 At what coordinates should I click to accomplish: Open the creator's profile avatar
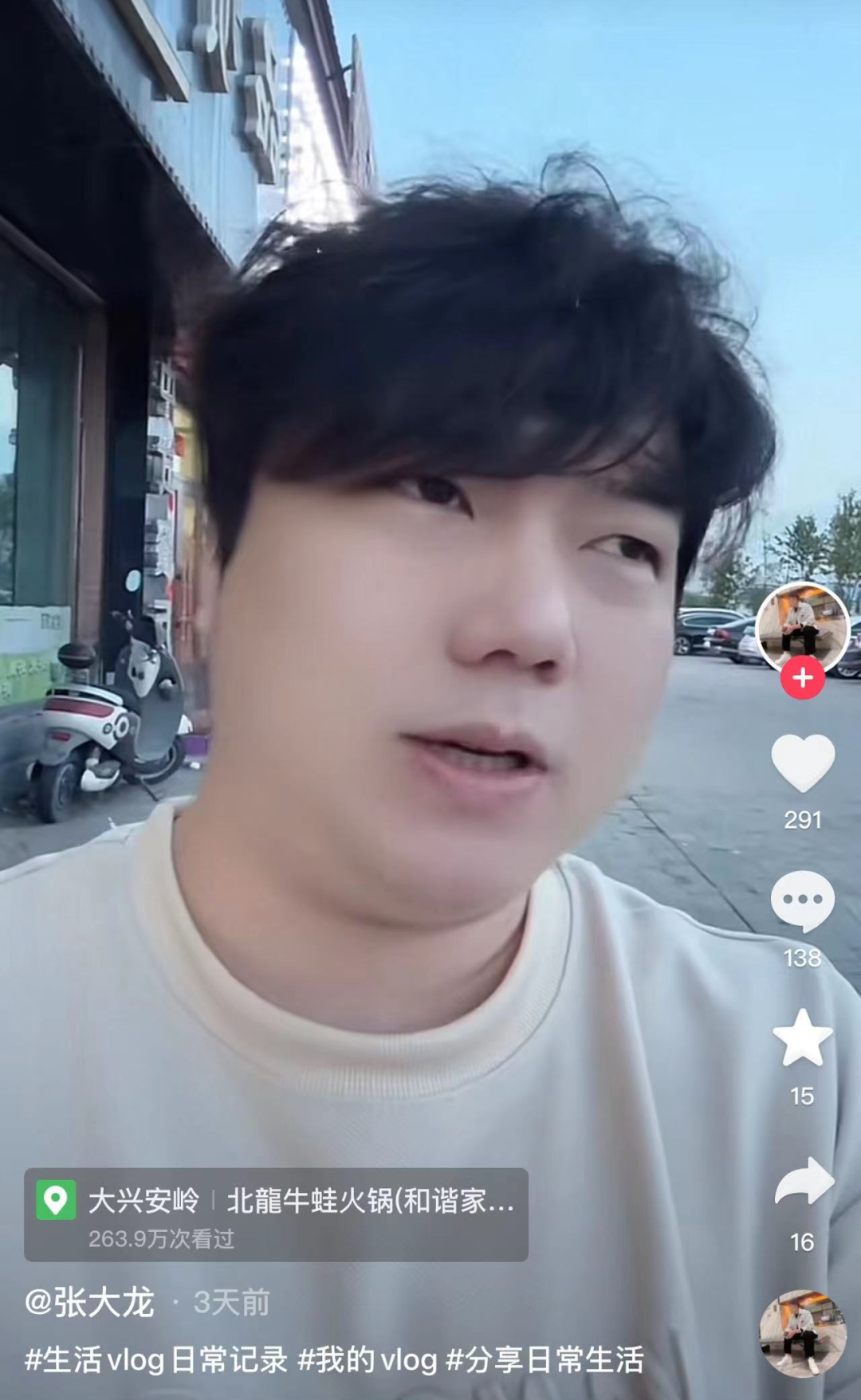pos(802,629)
